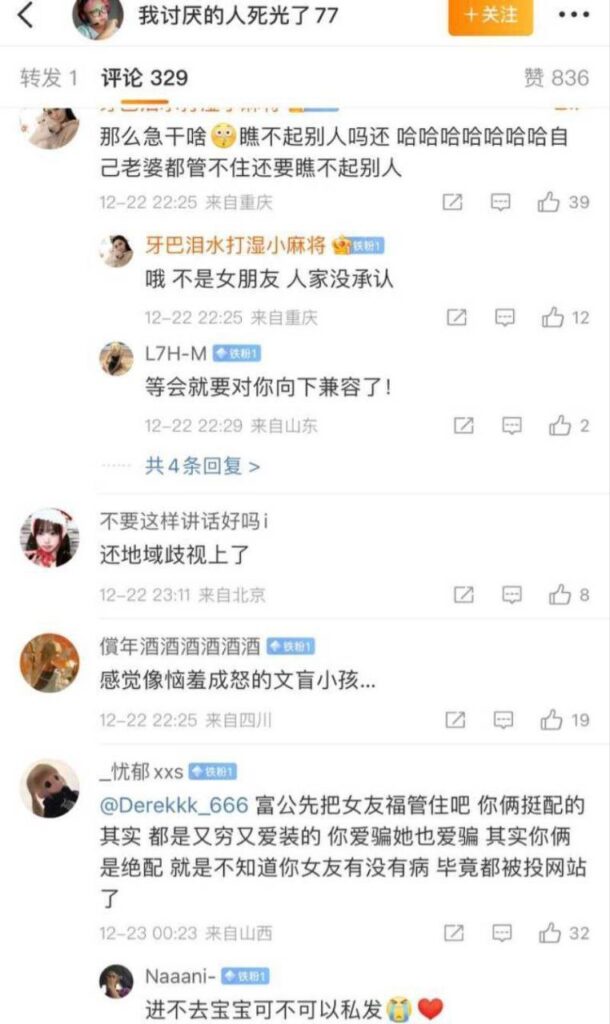This screenshot has height=1024, width=610.
Task: View Naaani-'s profile from the username
Action: click(x=179, y=976)
